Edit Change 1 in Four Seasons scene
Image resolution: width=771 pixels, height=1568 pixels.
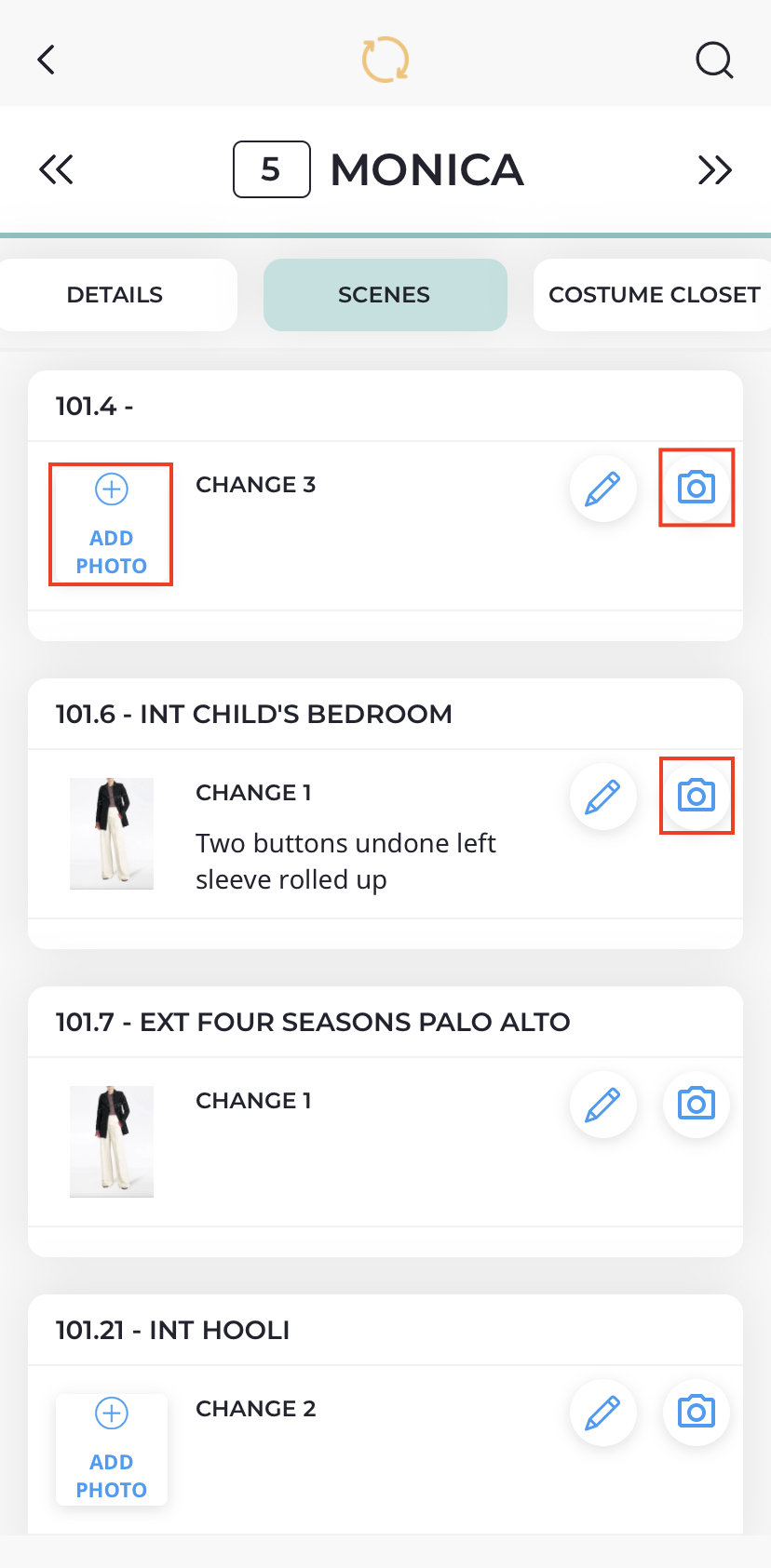tap(603, 1105)
